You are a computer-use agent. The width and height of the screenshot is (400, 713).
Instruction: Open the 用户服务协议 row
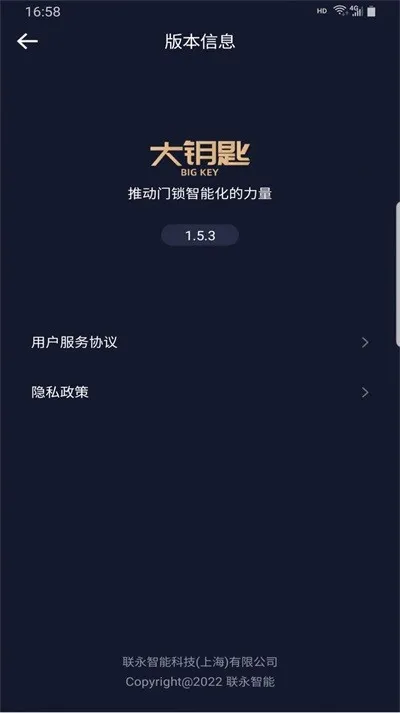click(x=200, y=342)
